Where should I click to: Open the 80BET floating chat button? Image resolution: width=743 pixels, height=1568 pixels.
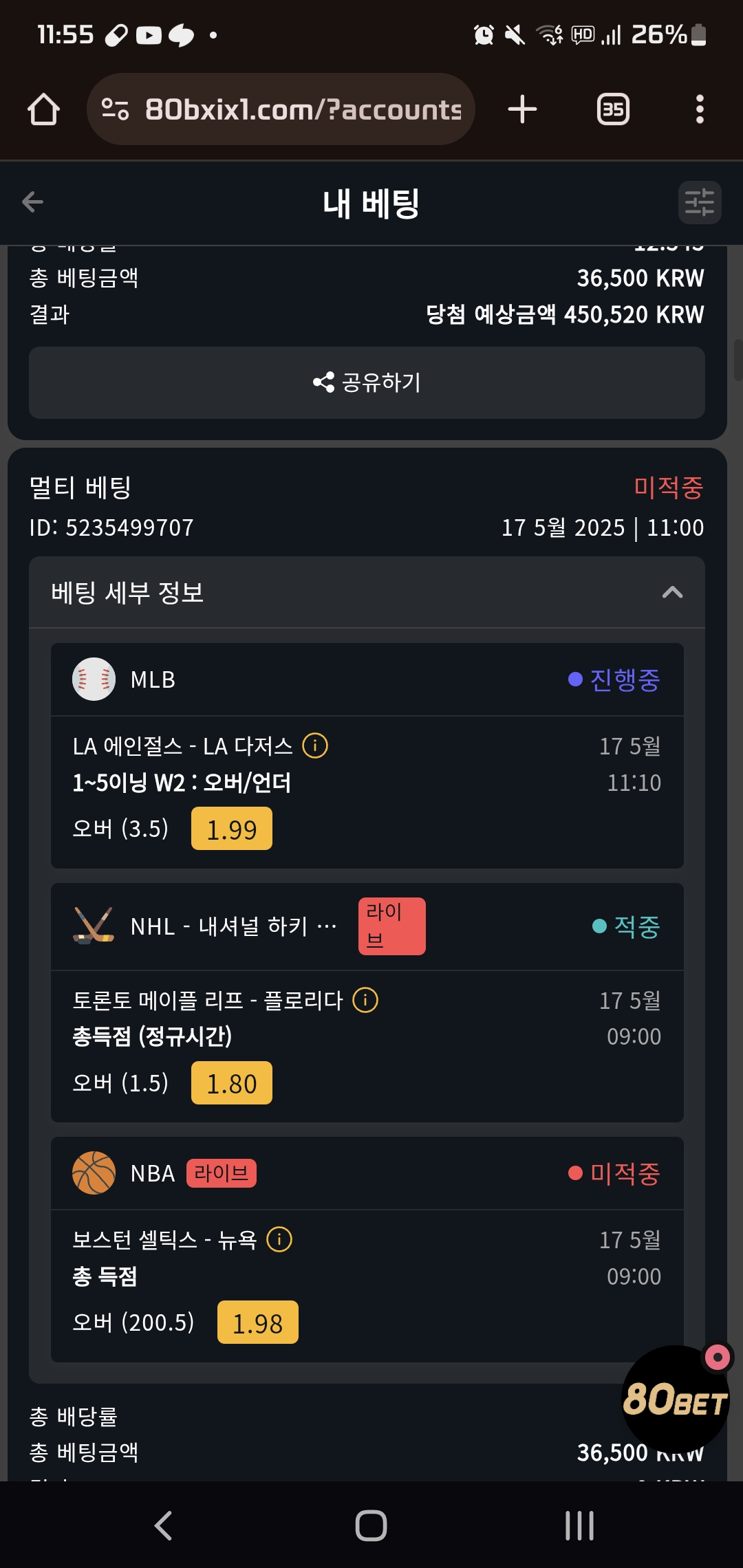(675, 1397)
